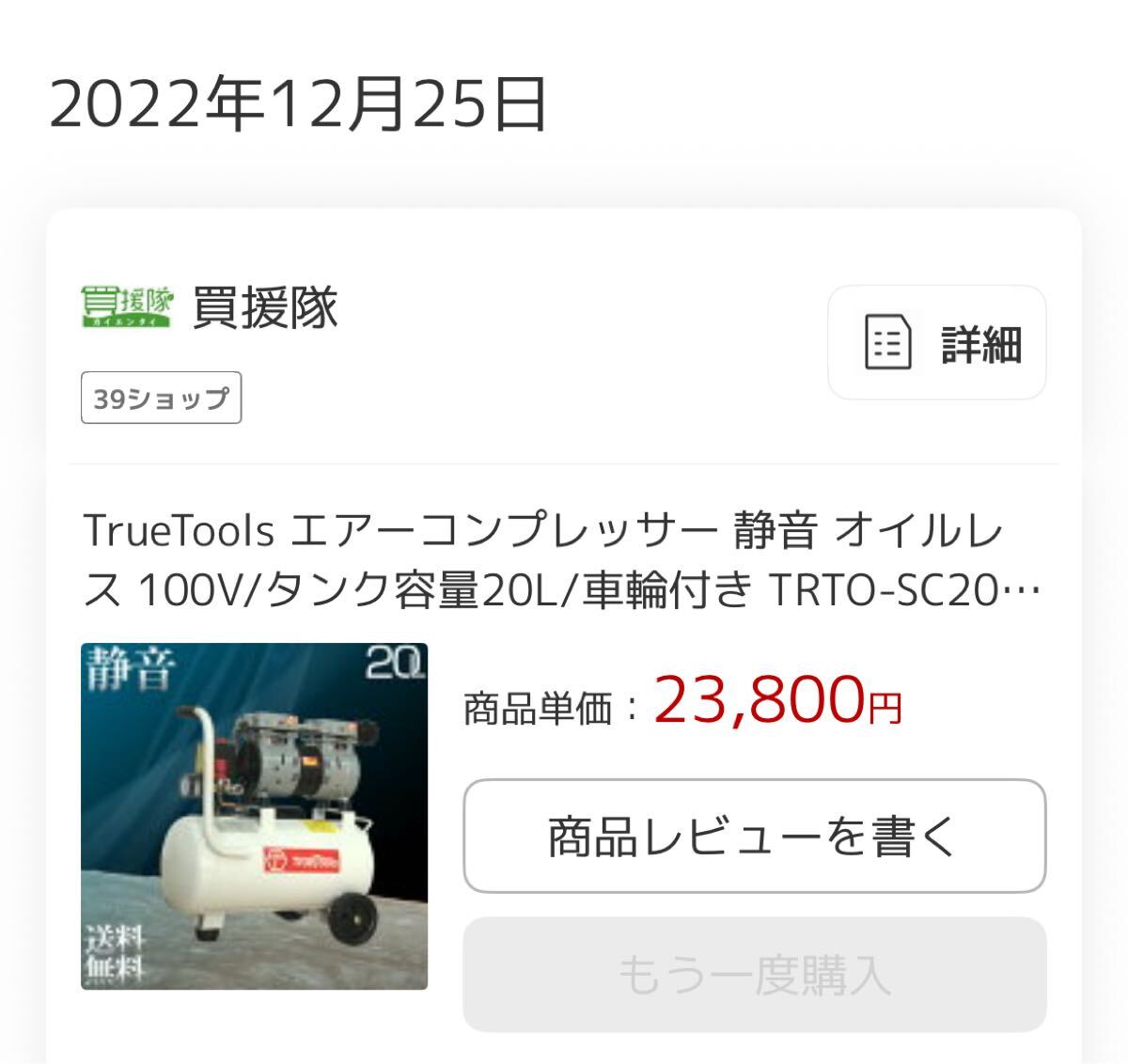The image size is (1128, 1064).
Task: Open the 買援隊 shop page
Action: [x=264, y=307]
